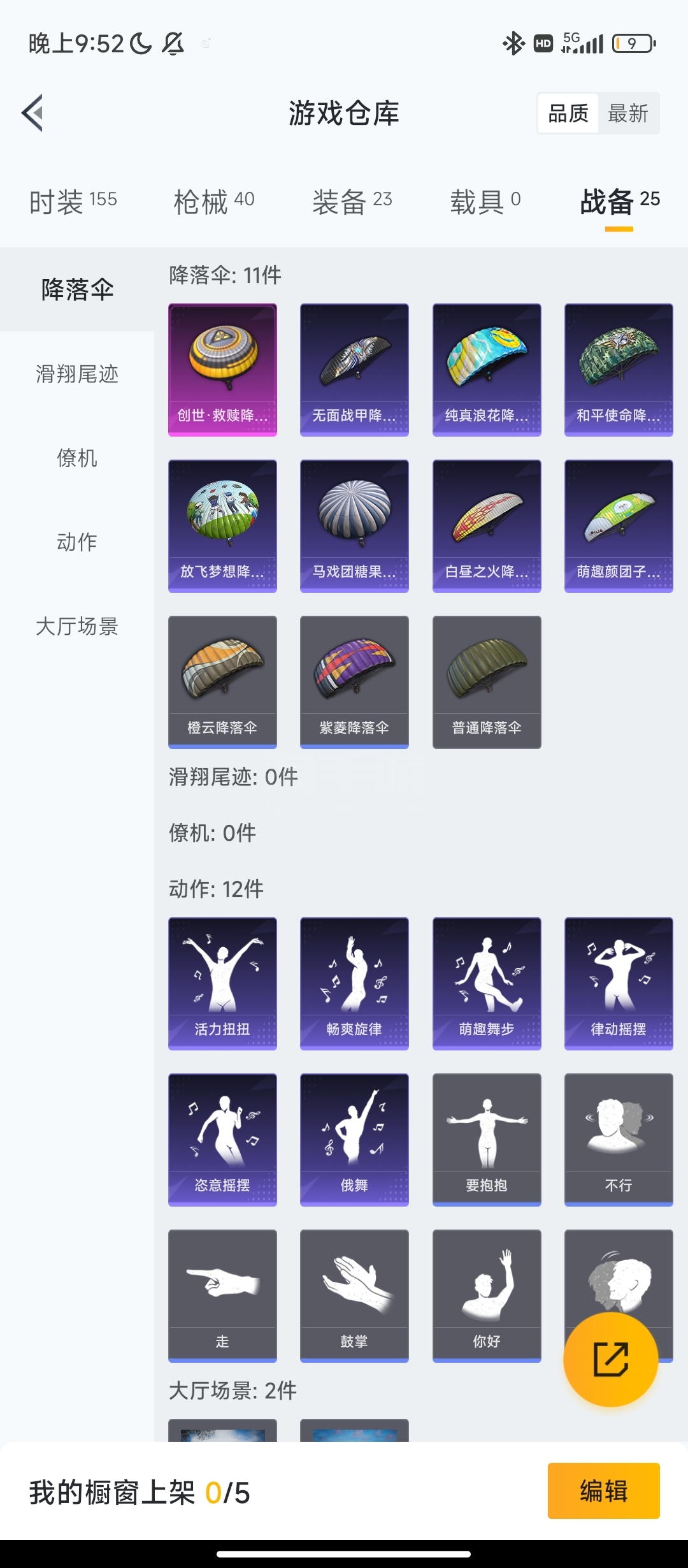View the 活力扭扭 dance emote
688x1568 pixels.
tap(222, 984)
